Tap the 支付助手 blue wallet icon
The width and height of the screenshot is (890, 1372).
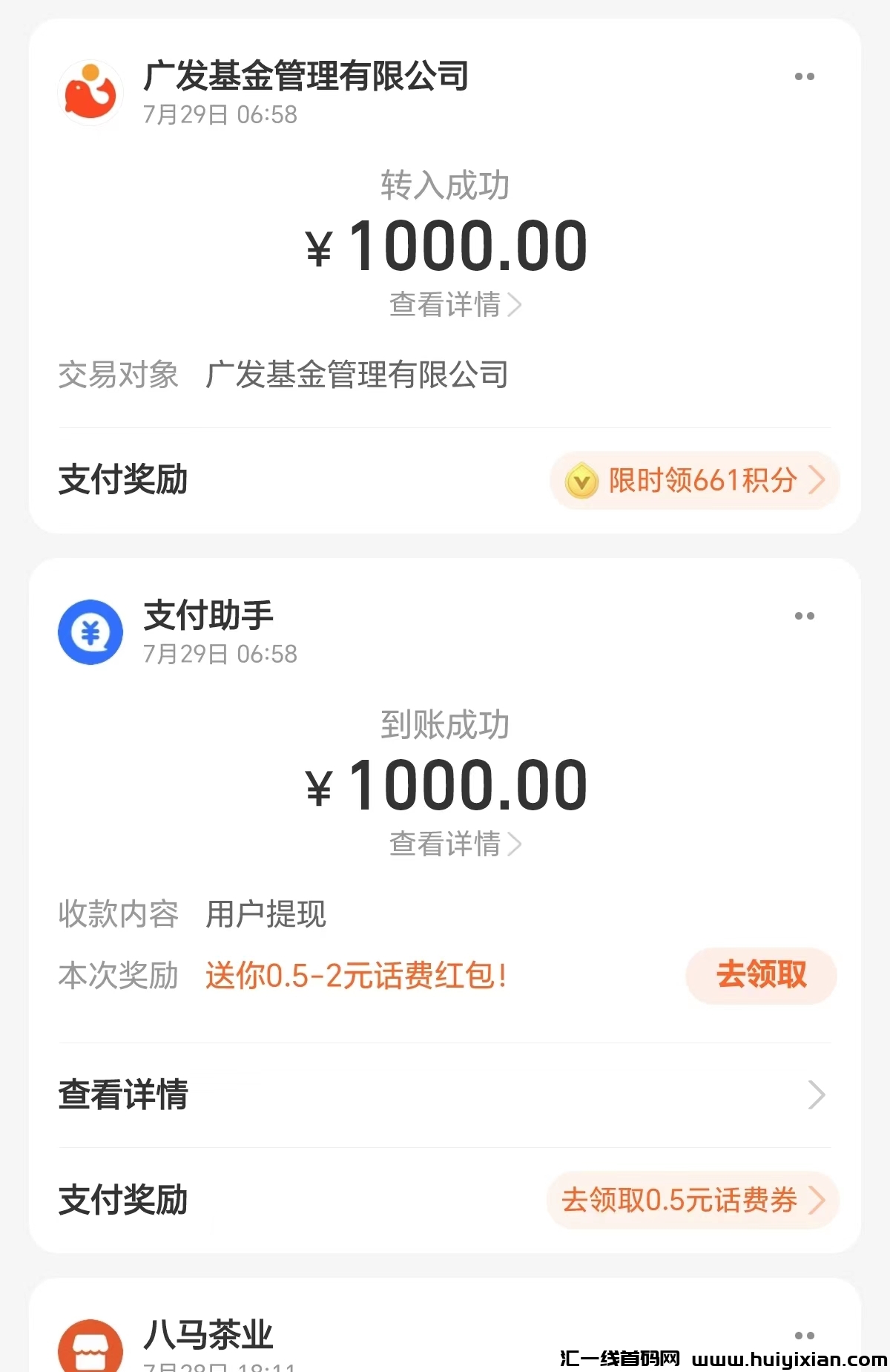pyautogui.click(x=90, y=631)
